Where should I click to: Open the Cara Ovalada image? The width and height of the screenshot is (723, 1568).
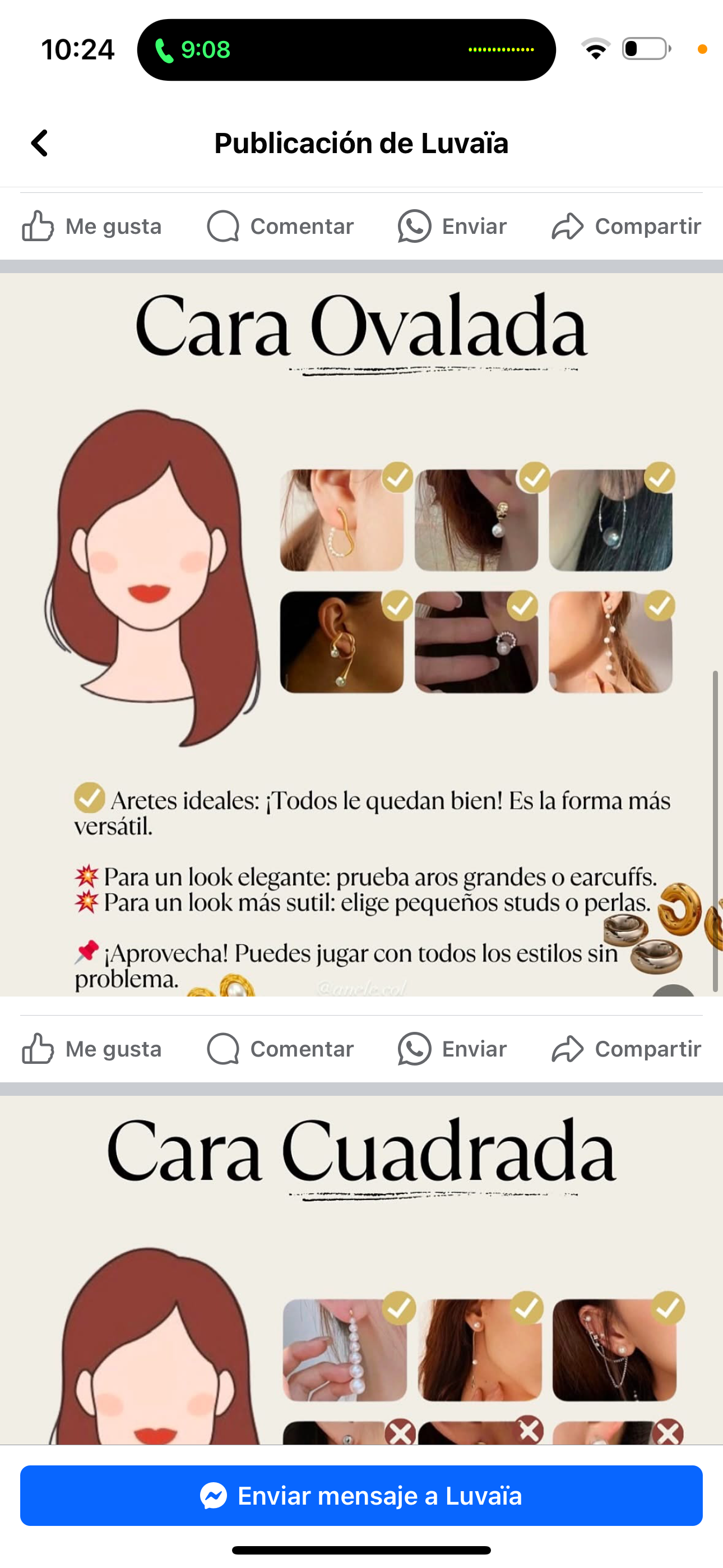pyautogui.click(x=361, y=633)
